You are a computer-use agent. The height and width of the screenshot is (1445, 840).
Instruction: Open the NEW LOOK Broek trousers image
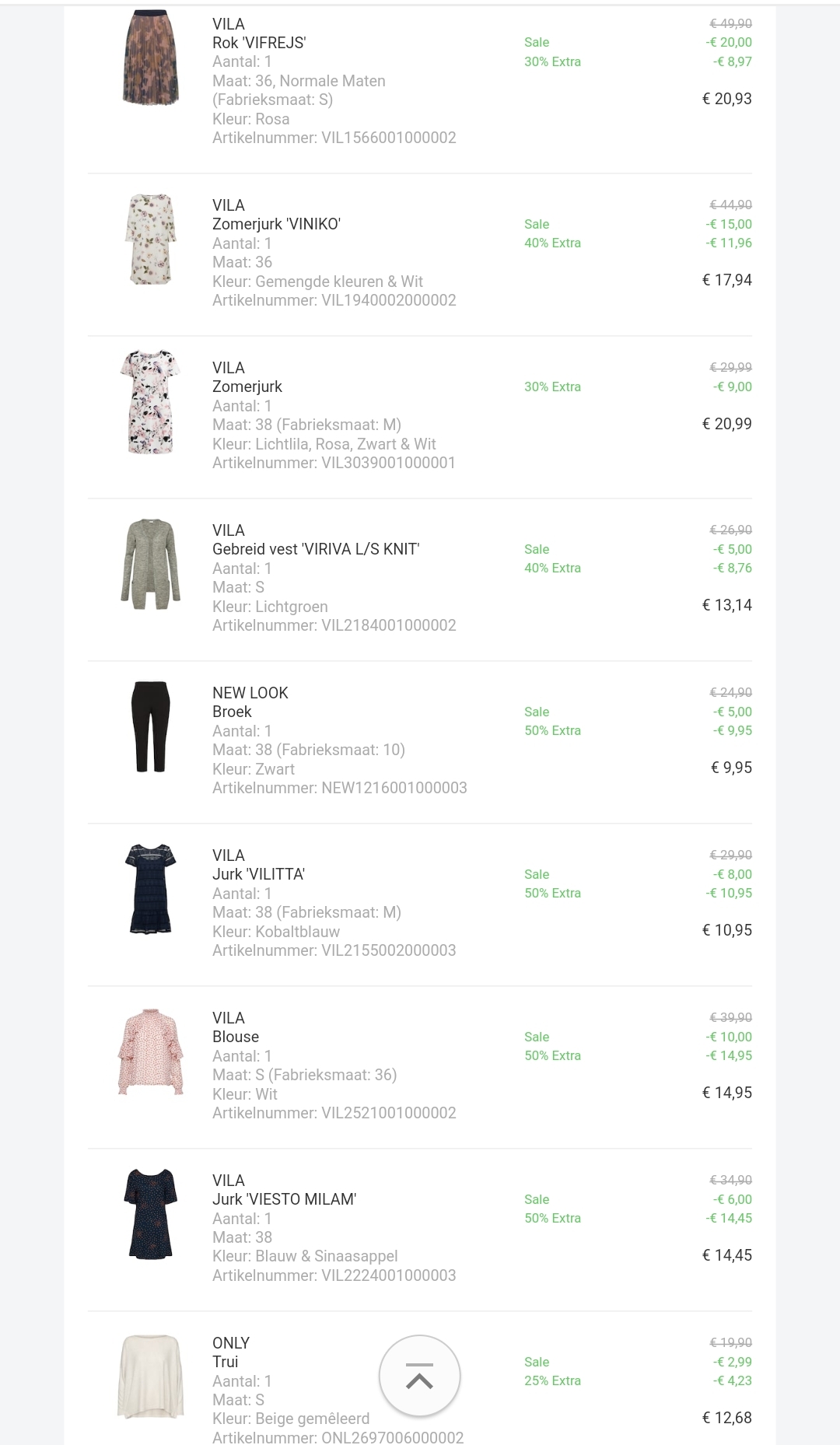click(151, 727)
